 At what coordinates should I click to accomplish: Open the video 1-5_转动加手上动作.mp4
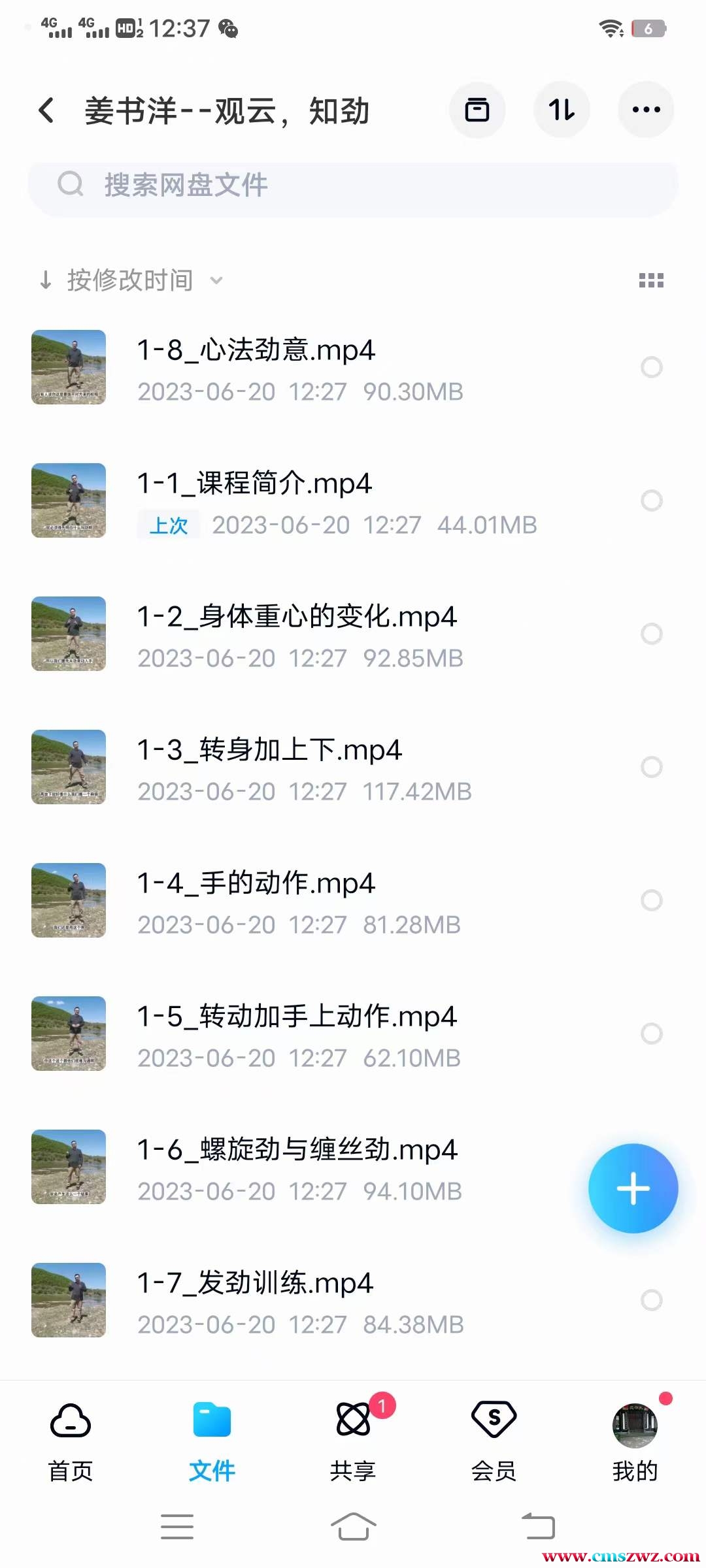(297, 1017)
